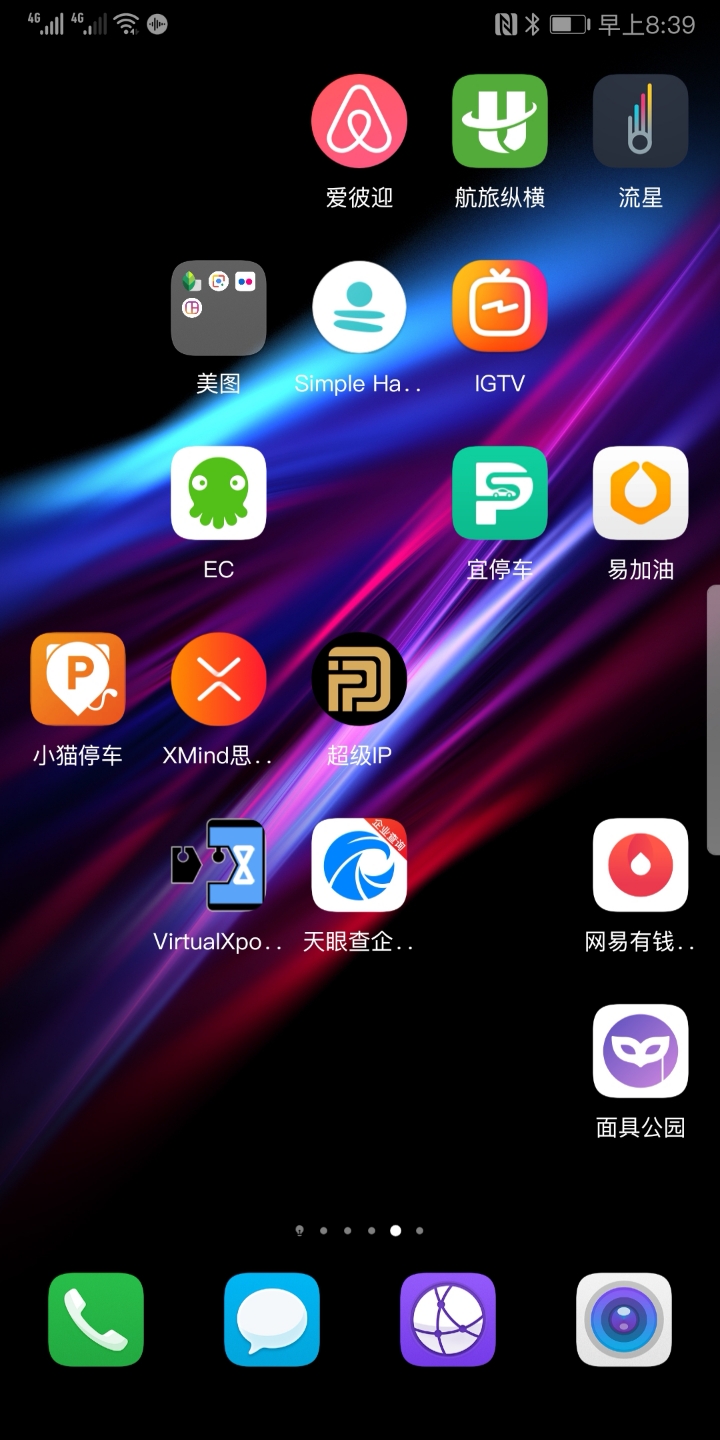The image size is (720, 1440).
Task: Open the Phone dialer in dock
Action: tap(96, 1319)
